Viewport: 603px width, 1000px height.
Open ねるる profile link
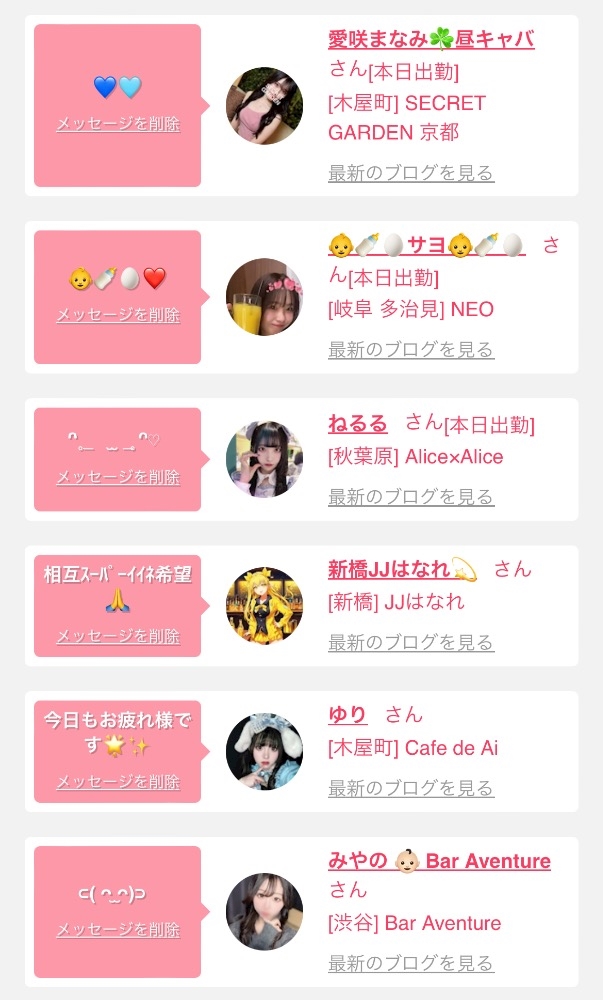[x=358, y=423]
